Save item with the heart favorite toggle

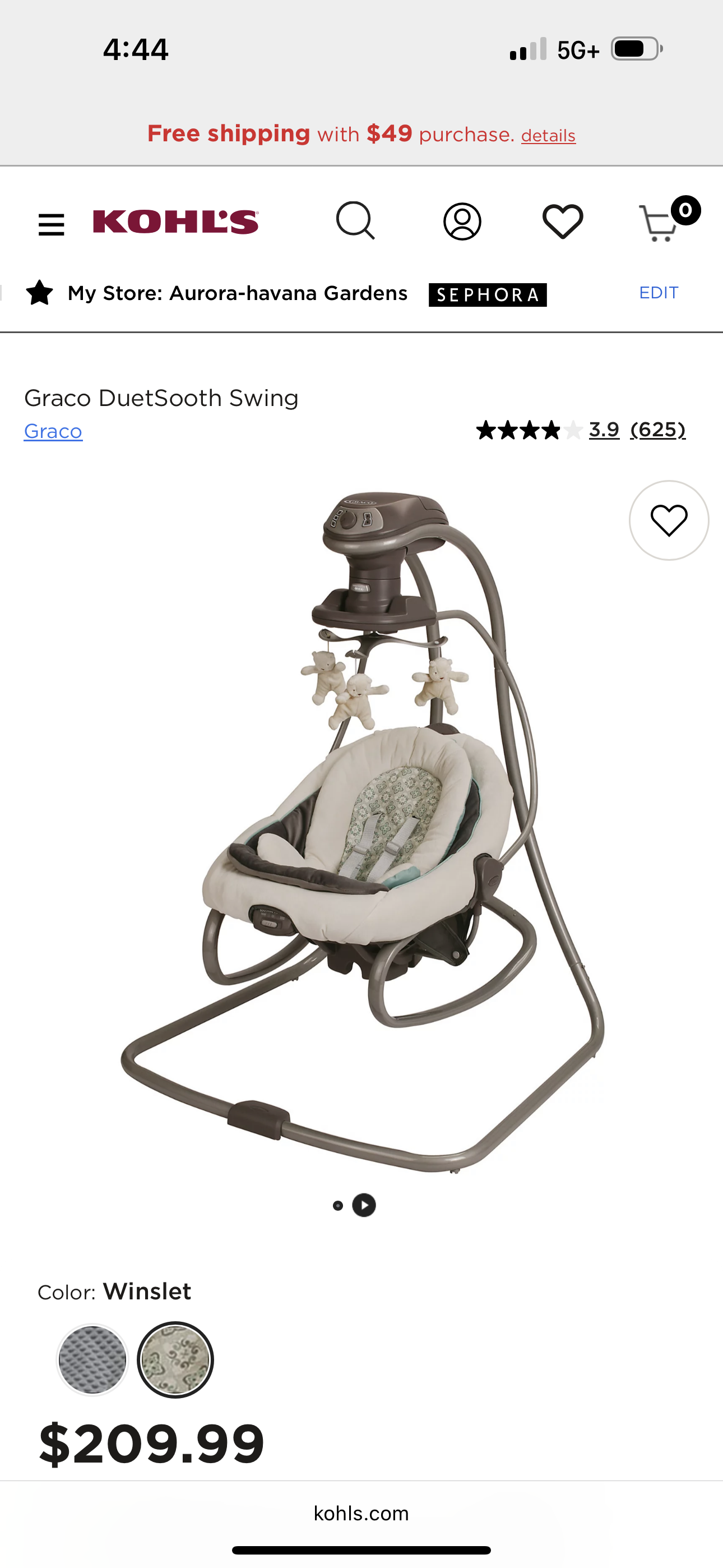tap(668, 520)
